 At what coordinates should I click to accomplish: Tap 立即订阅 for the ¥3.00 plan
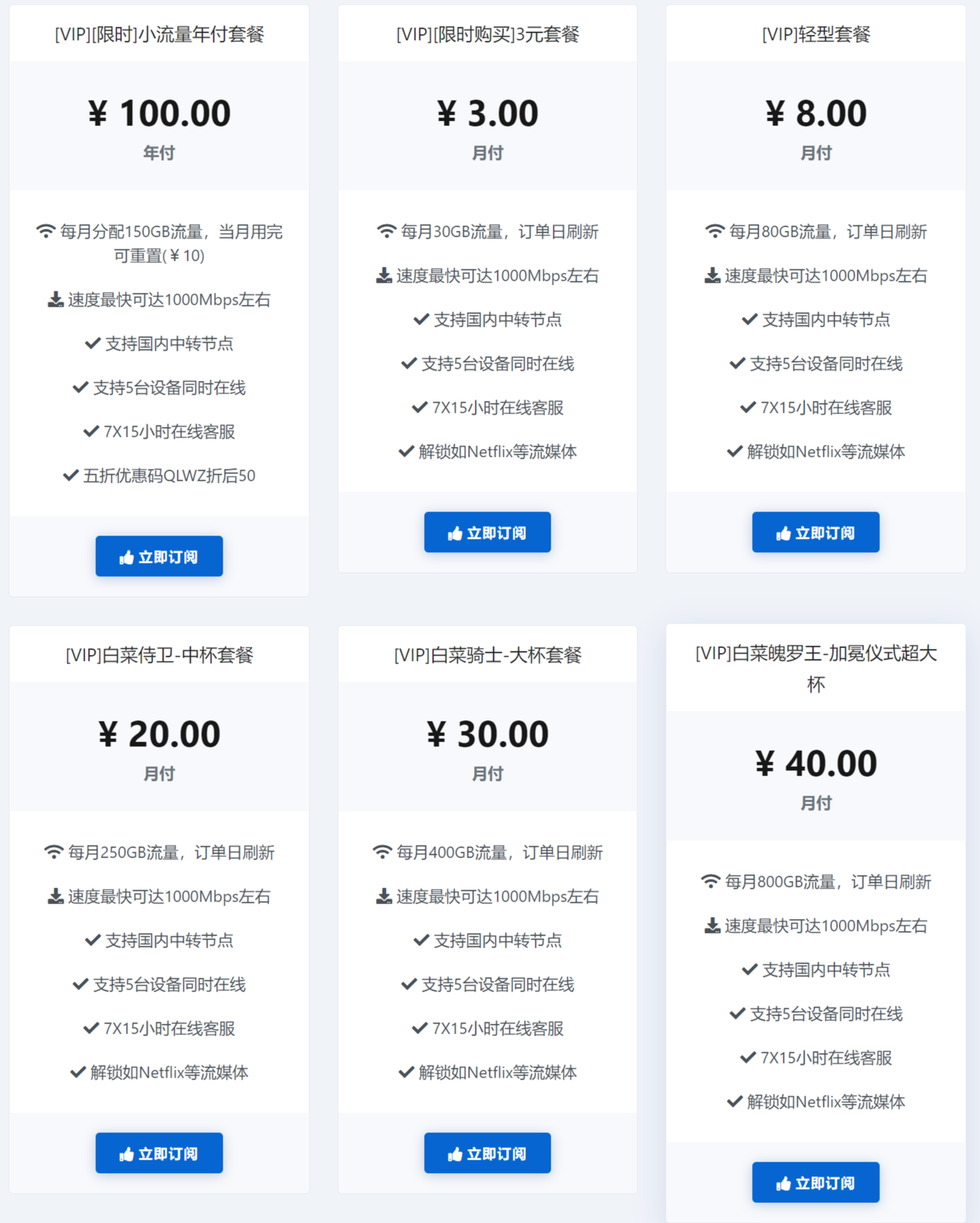click(487, 532)
